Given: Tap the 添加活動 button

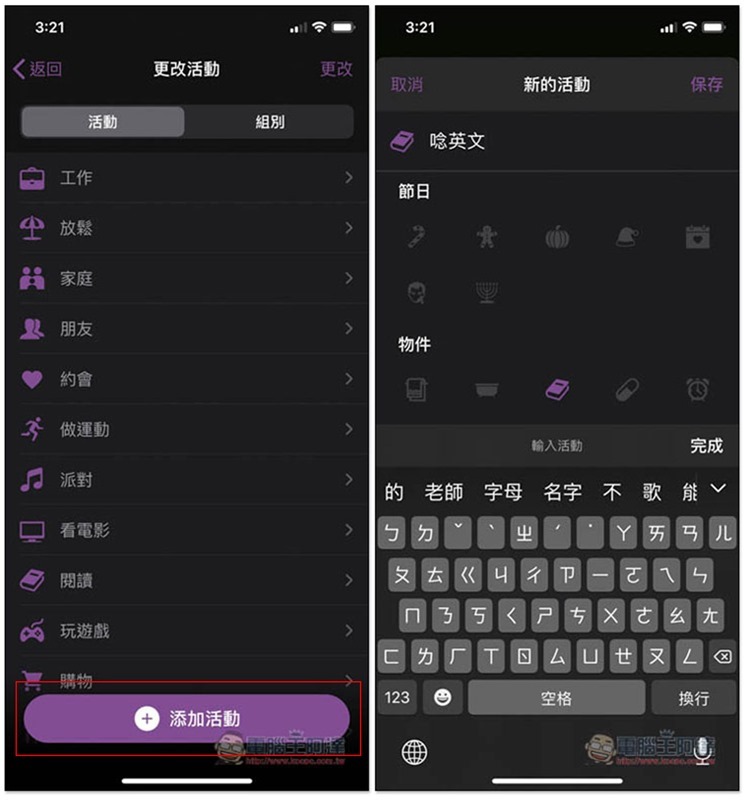Looking at the screenshot, I should (187, 719).
